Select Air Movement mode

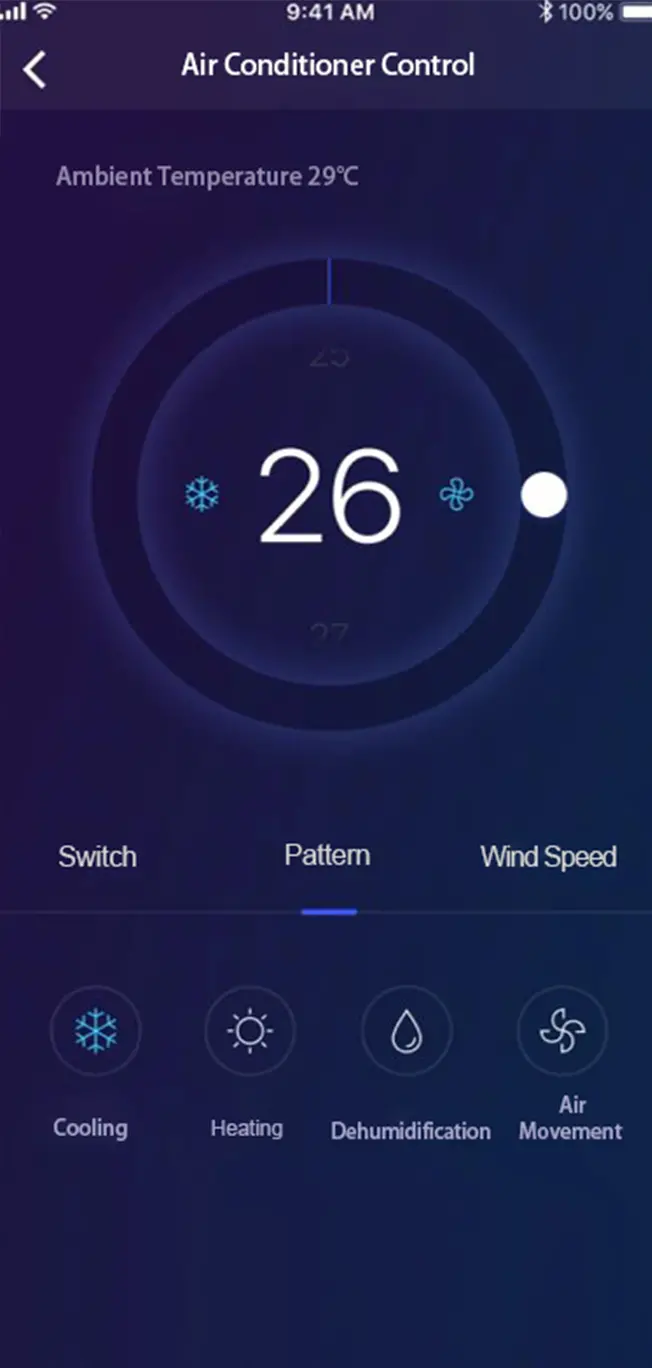[x=562, y=1030]
